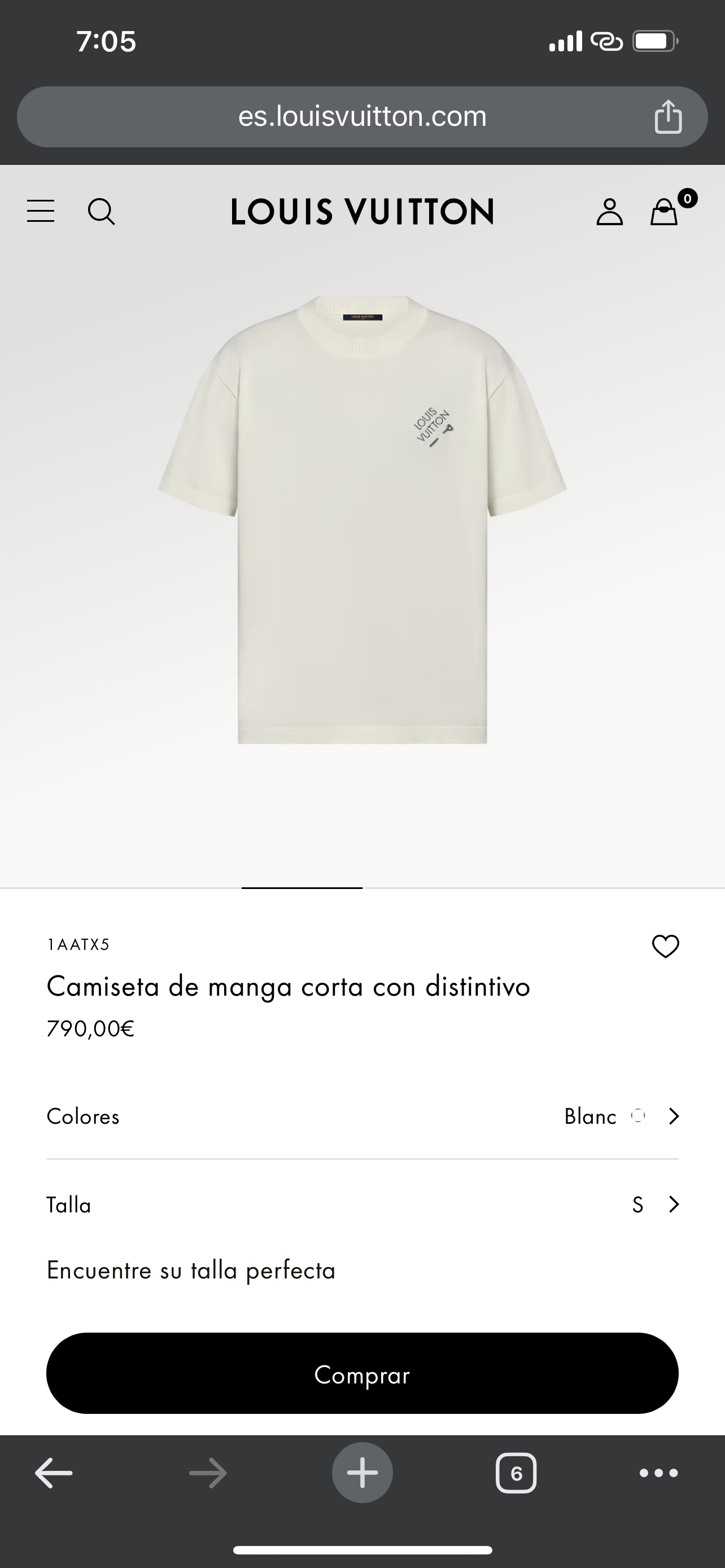
Task: Add the shirt to wishlist heart
Action: [x=665, y=946]
